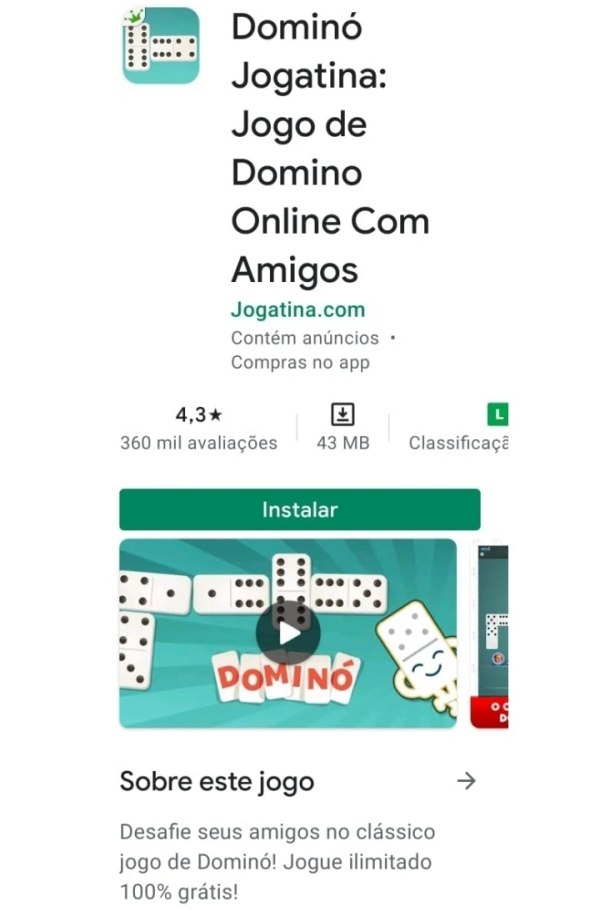
Task: Tap the L classification badge
Action: click(497, 414)
